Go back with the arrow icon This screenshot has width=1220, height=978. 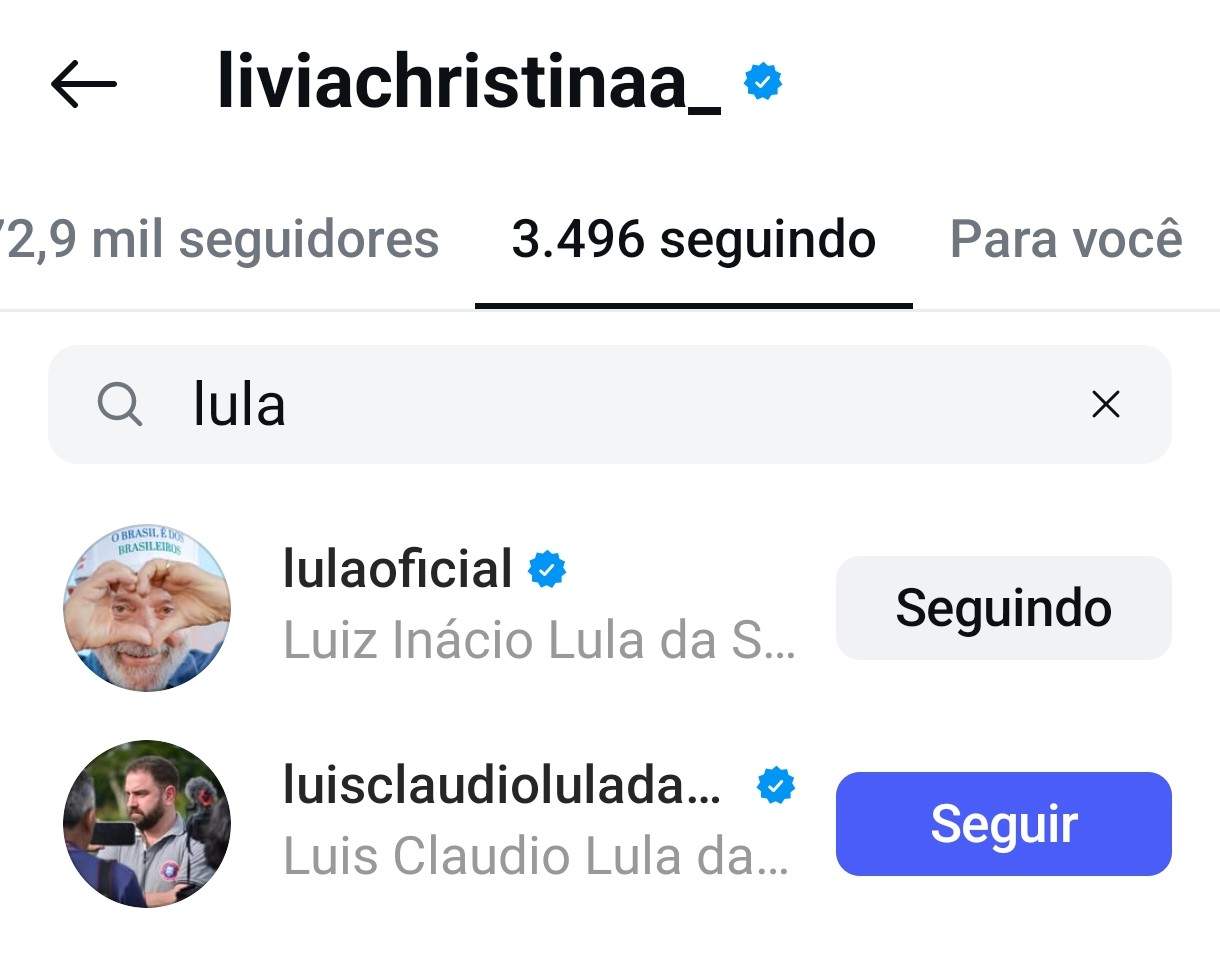pyautogui.click(x=84, y=84)
